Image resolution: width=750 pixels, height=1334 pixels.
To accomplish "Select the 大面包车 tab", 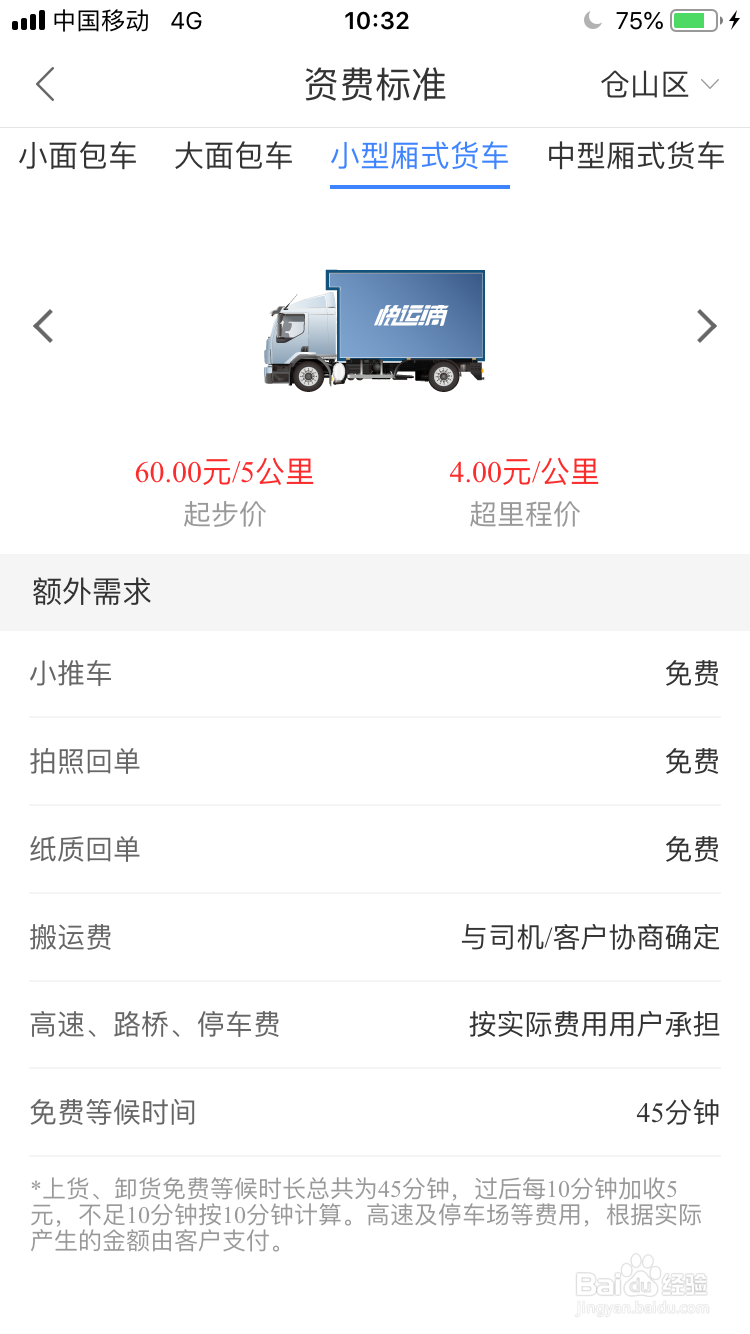I will click(x=233, y=156).
